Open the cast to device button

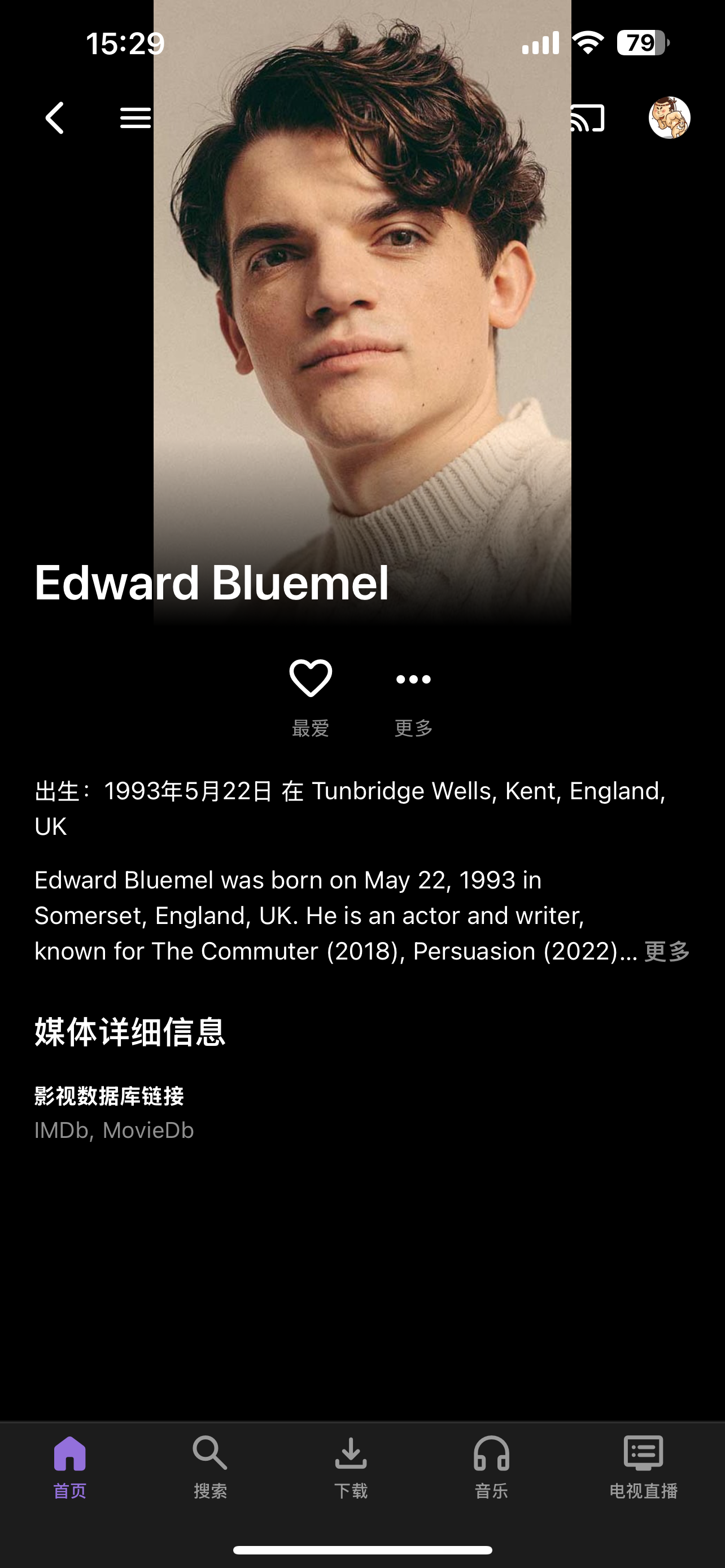click(x=587, y=117)
